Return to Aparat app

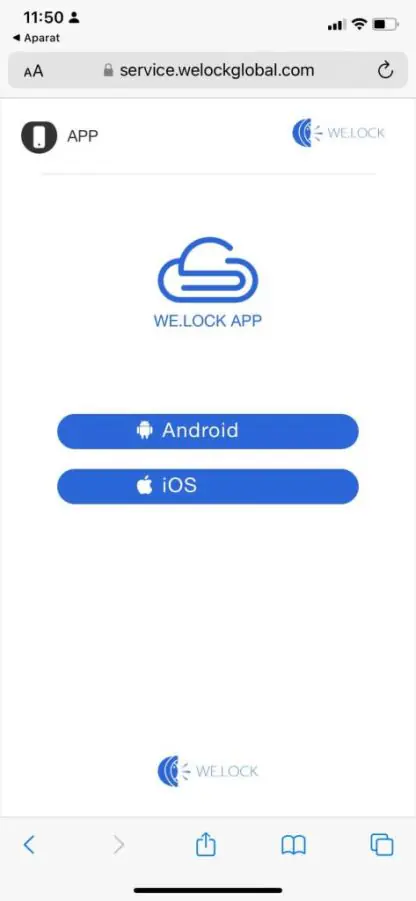tap(36, 38)
